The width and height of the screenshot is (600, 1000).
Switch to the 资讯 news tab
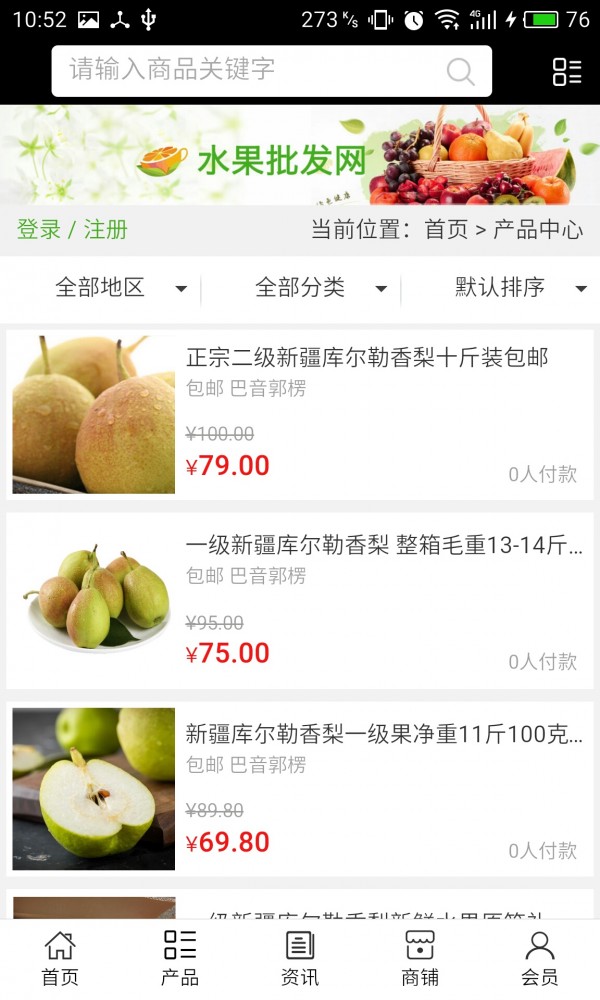point(300,958)
